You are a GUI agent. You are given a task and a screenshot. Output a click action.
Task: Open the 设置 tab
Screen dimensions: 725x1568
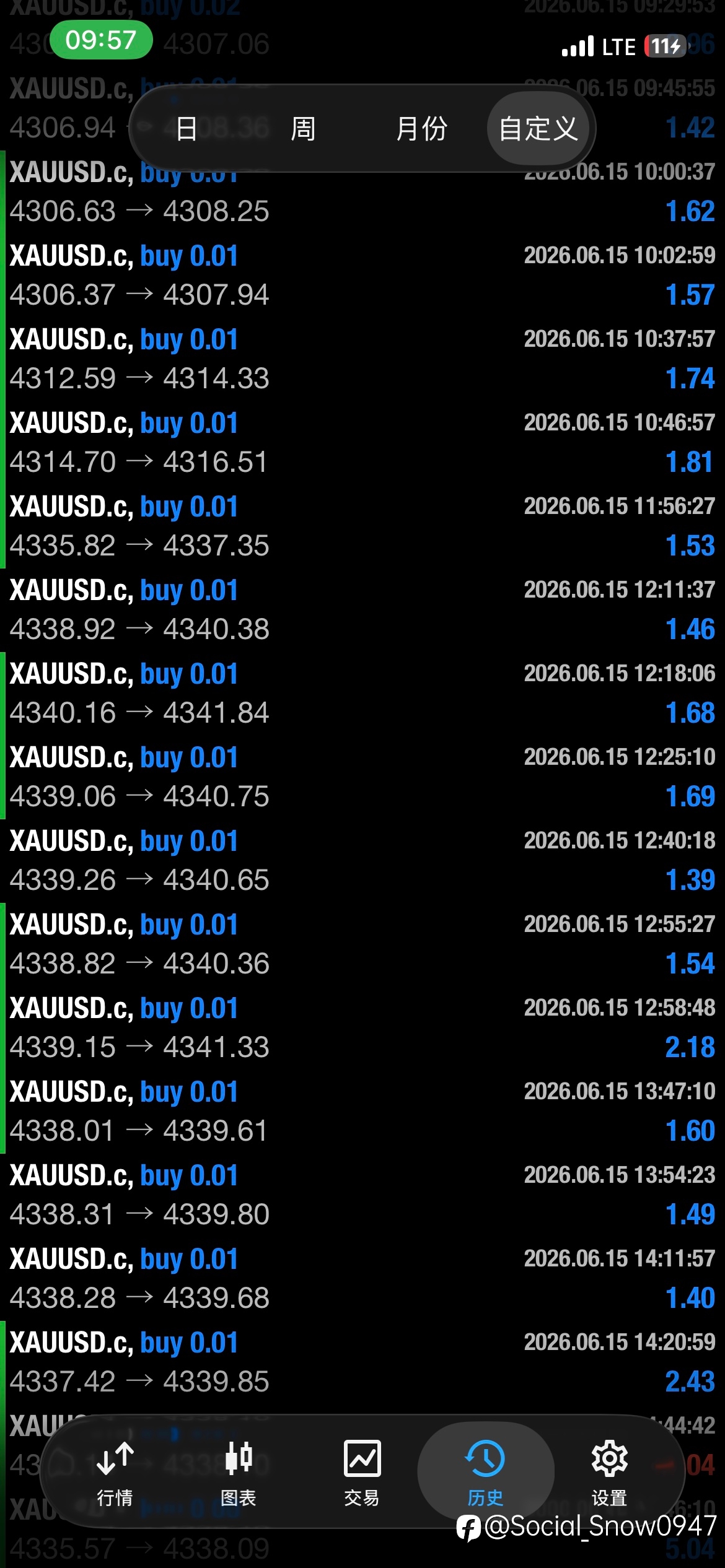tap(609, 1474)
